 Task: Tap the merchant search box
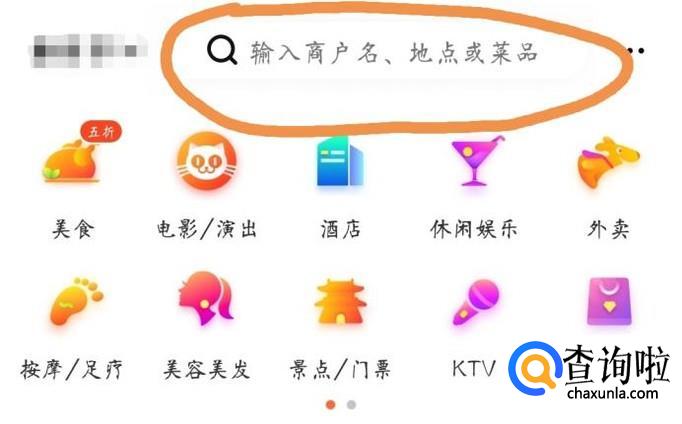[395, 52]
